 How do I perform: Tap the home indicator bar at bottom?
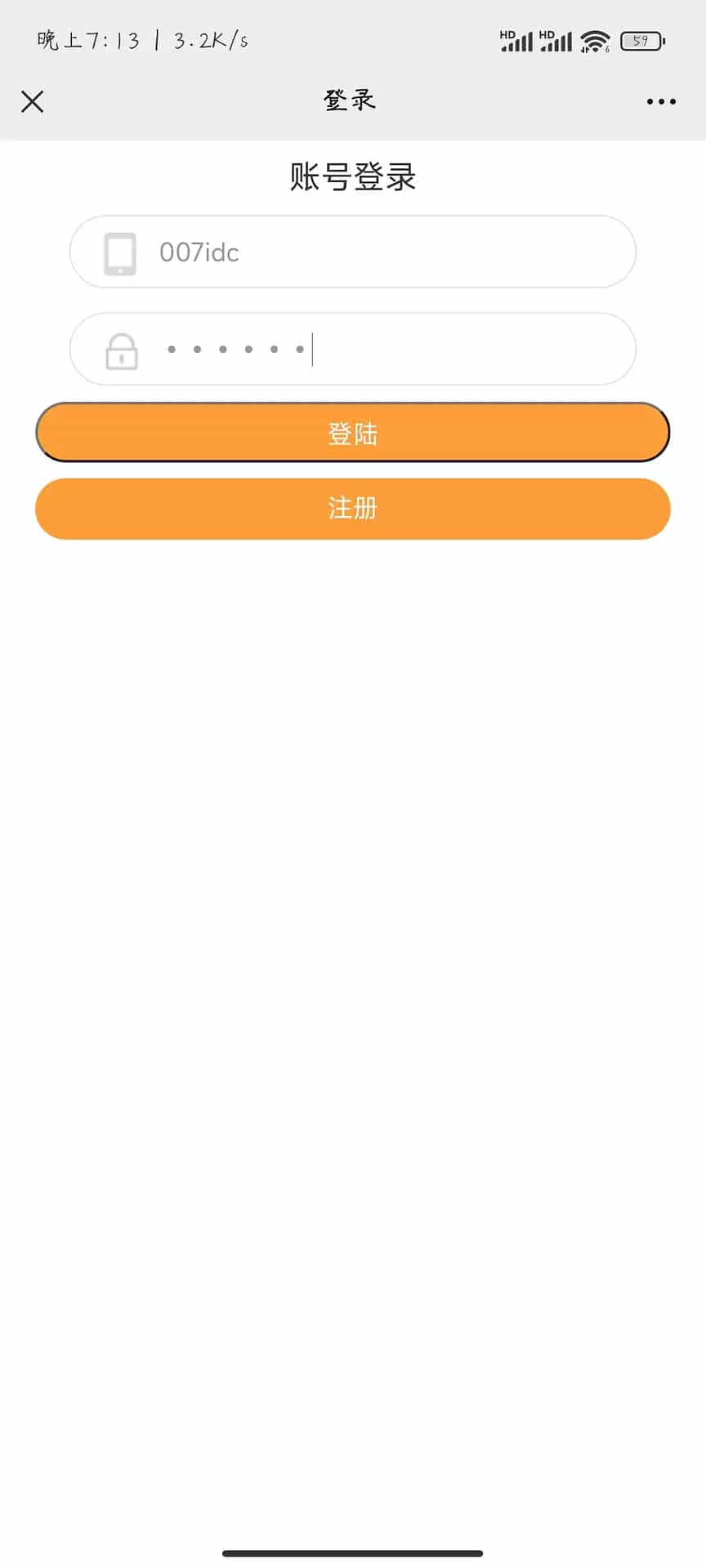click(352, 1551)
